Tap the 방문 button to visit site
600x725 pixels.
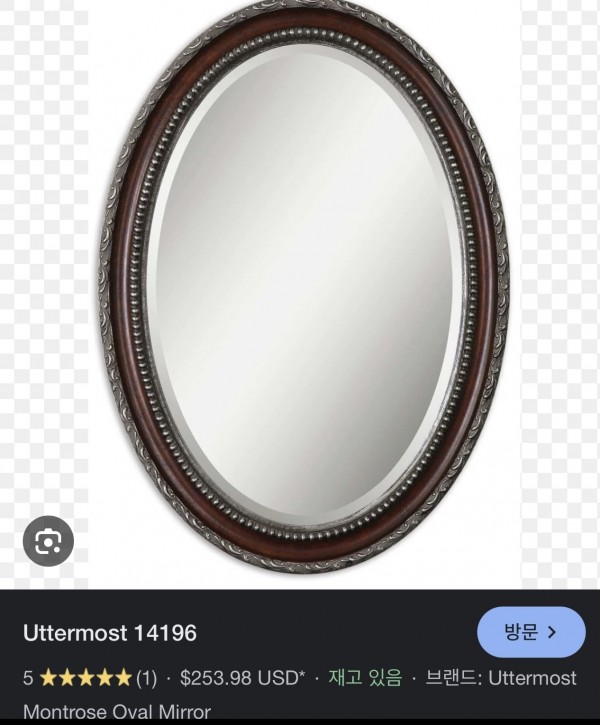pyautogui.click(x=531, y=632)
